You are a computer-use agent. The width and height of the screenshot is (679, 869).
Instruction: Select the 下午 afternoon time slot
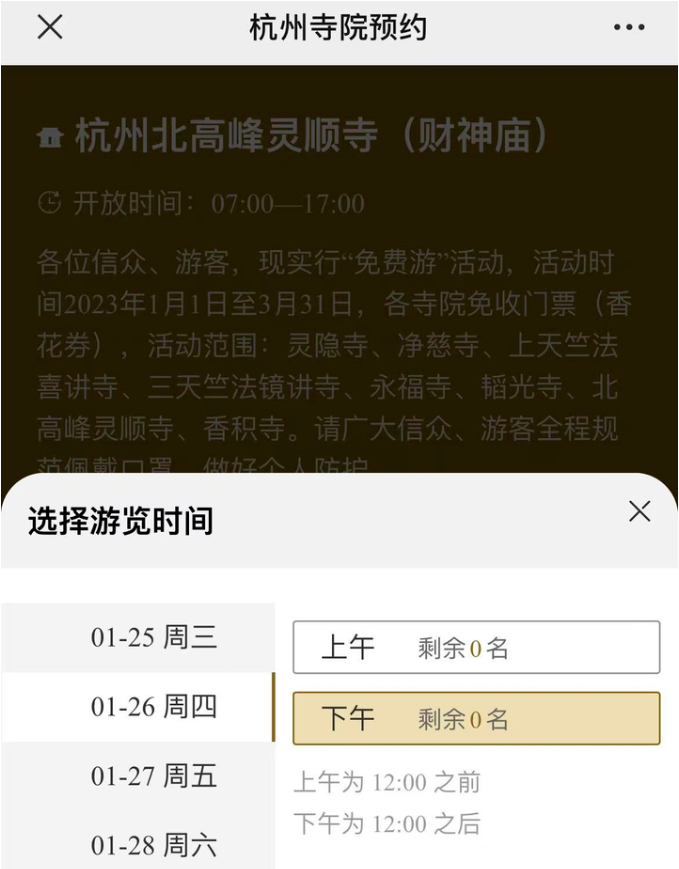(x=476, y=718)
